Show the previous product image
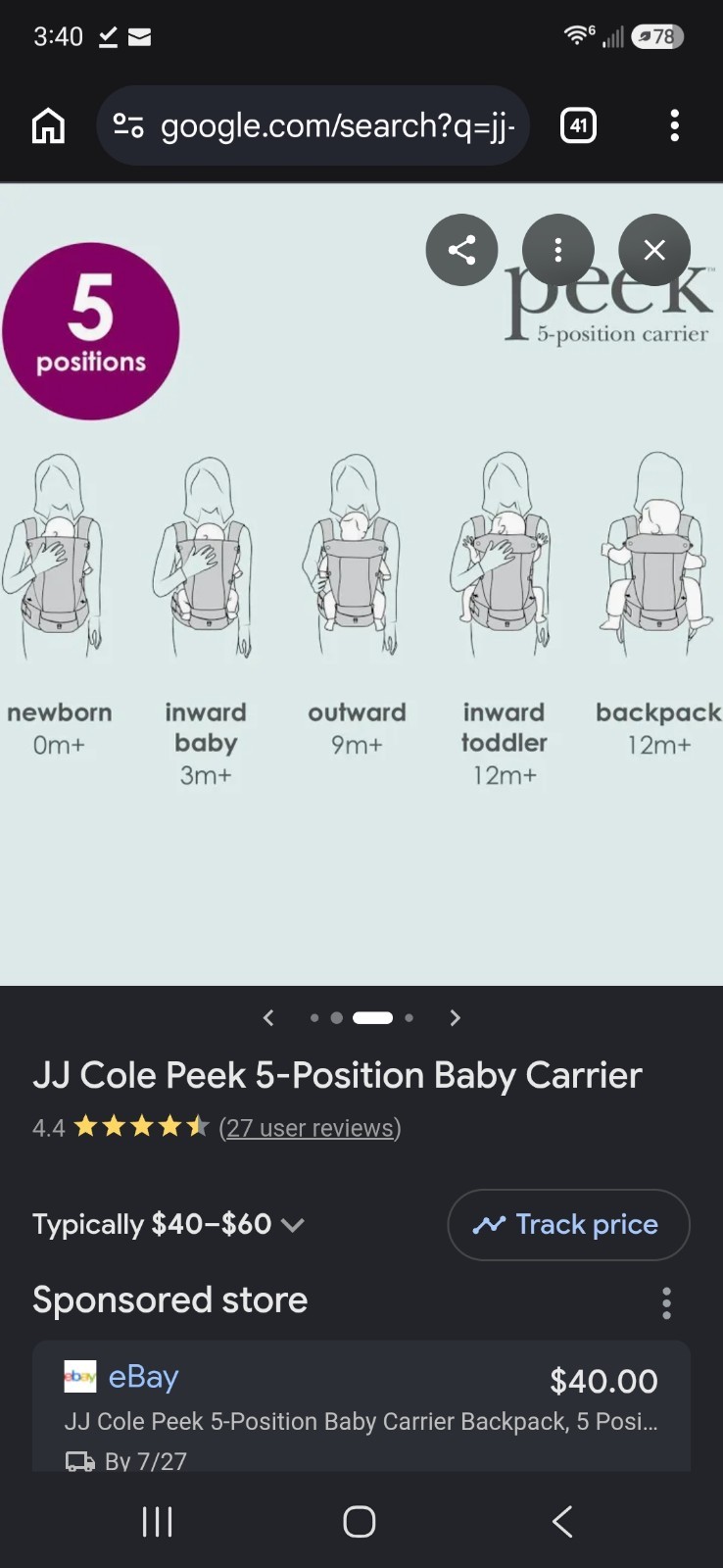 [268, 1017]
